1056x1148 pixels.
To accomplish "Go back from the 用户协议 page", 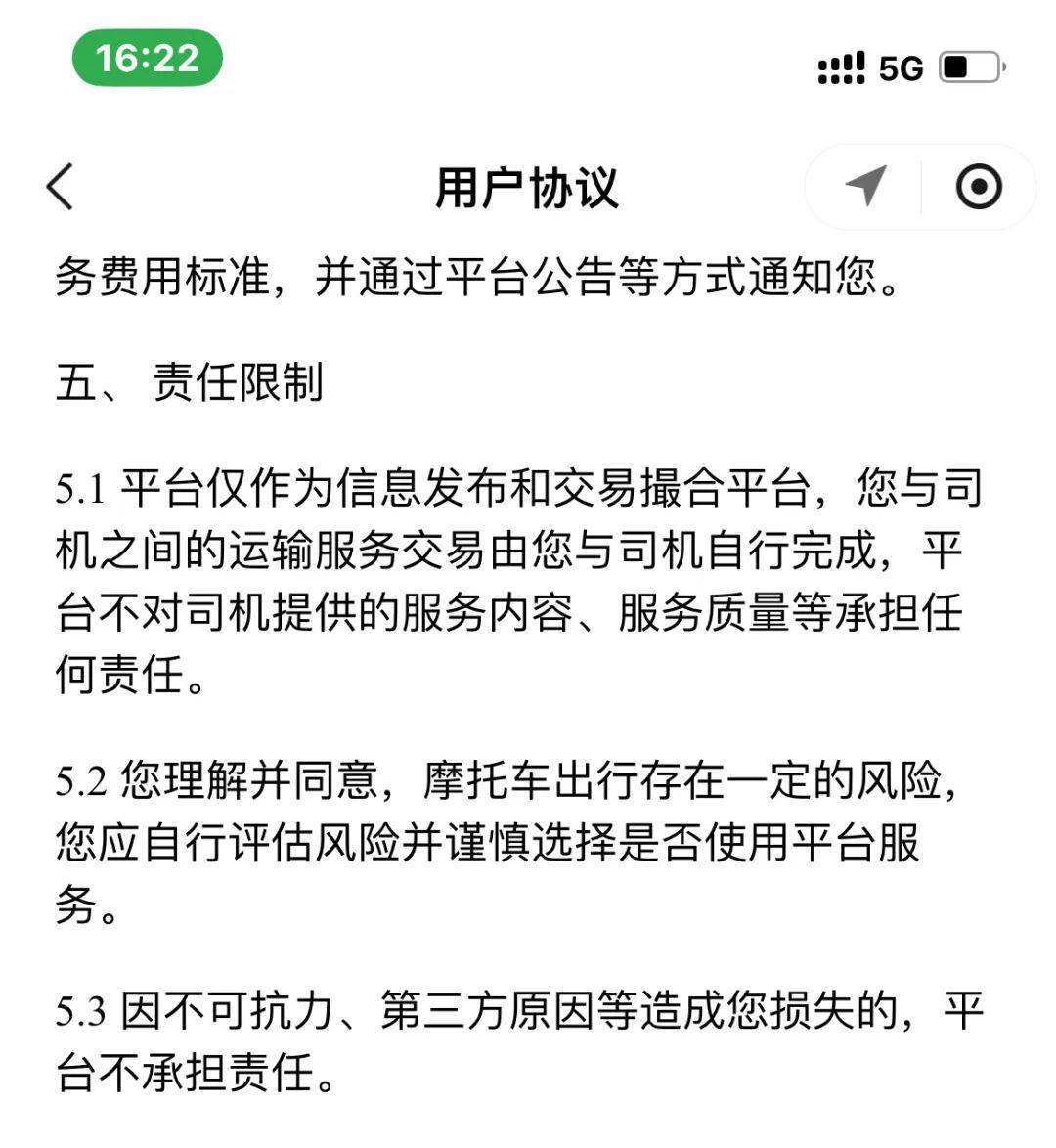I will (61, 186).
